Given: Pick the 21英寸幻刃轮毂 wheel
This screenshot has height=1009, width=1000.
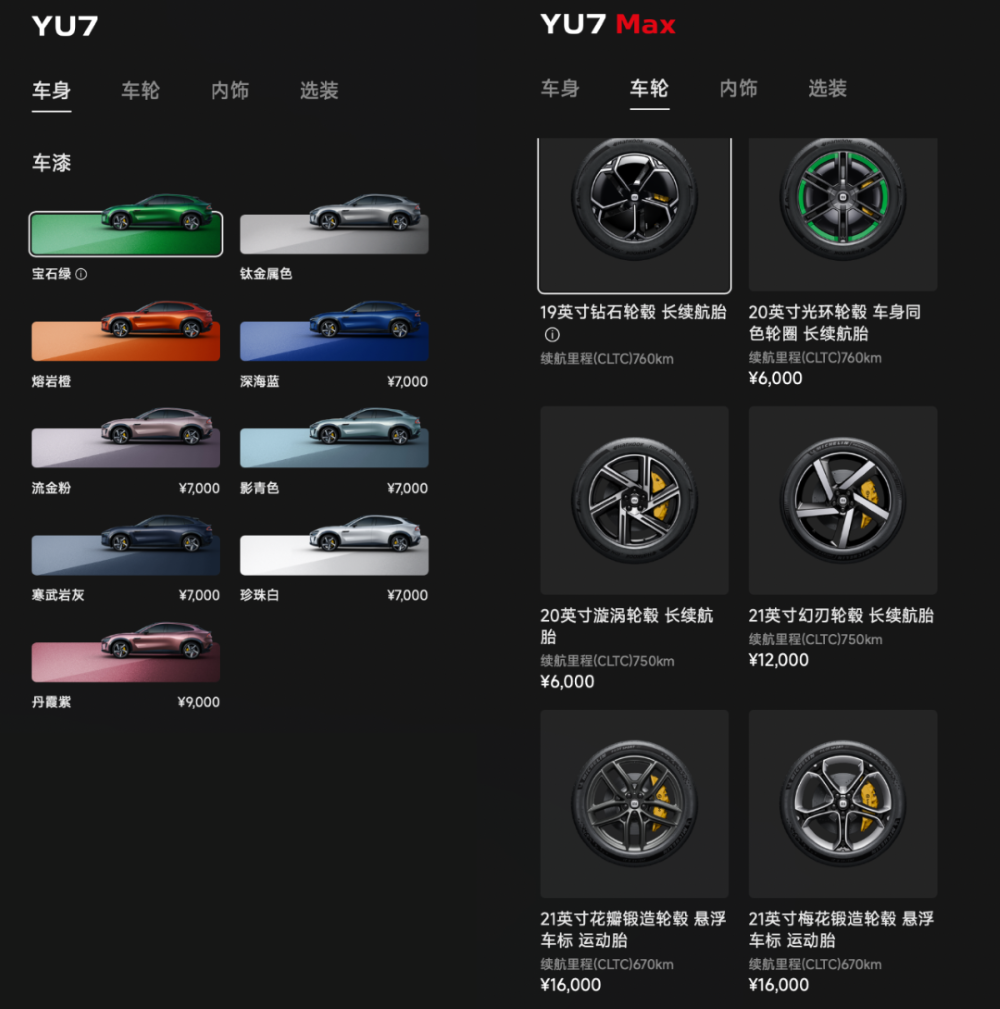Looking at the screenshot, I should pyautogui.click(x=842, y=500).
